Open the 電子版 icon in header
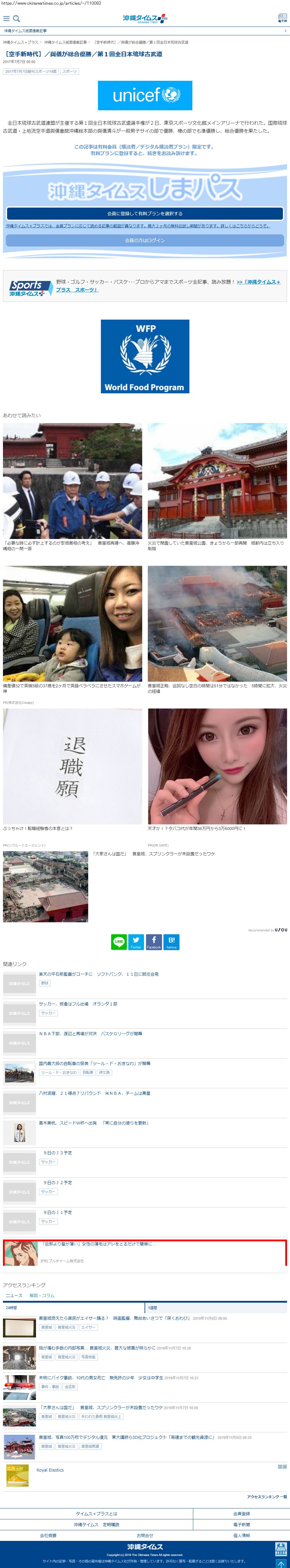The width and height of the screenshot is (290, 1568). [282, 19]
